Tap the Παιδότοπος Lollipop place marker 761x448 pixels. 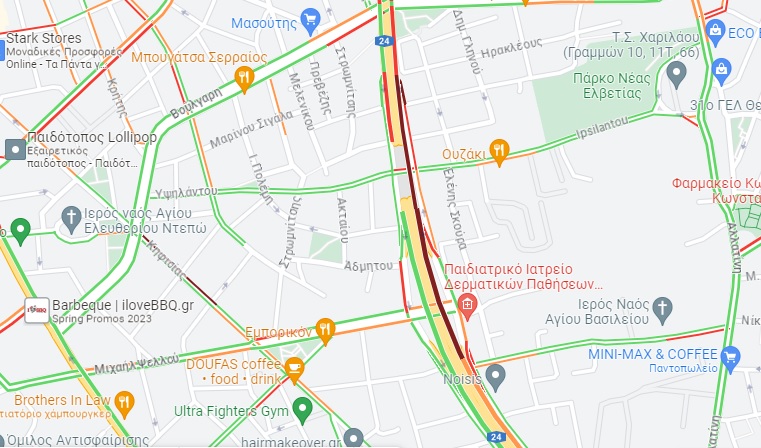click(15, 151)
